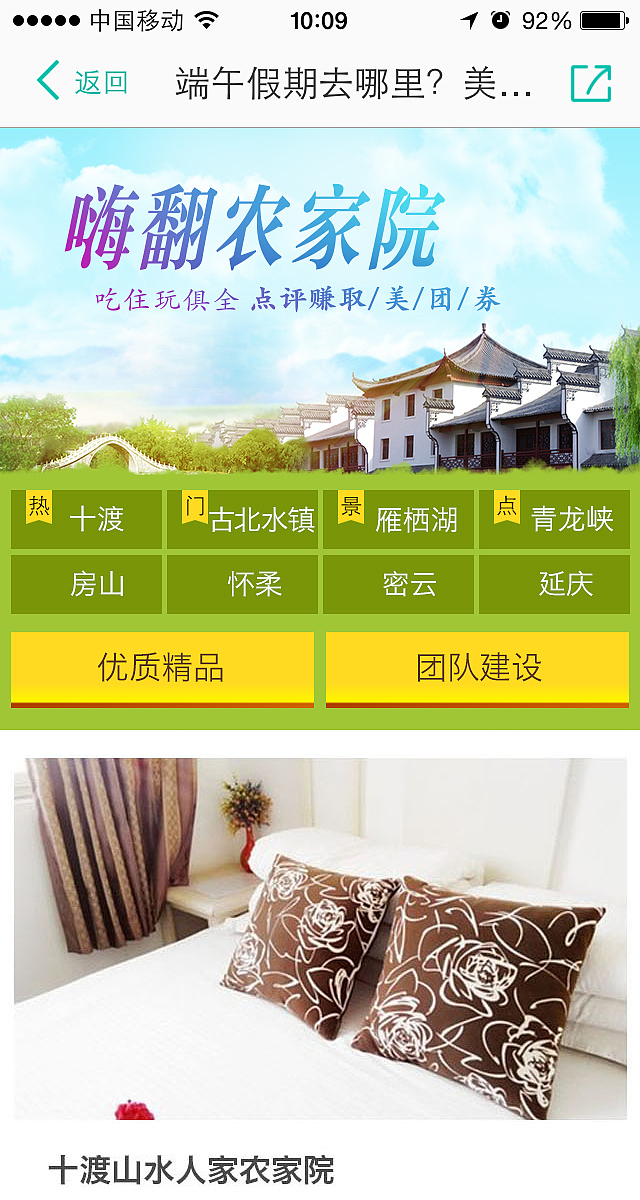The height and width of the screenshot is (1200, 640).
Task: Open the 团队建设 category
Action: (x=478, y=669)
